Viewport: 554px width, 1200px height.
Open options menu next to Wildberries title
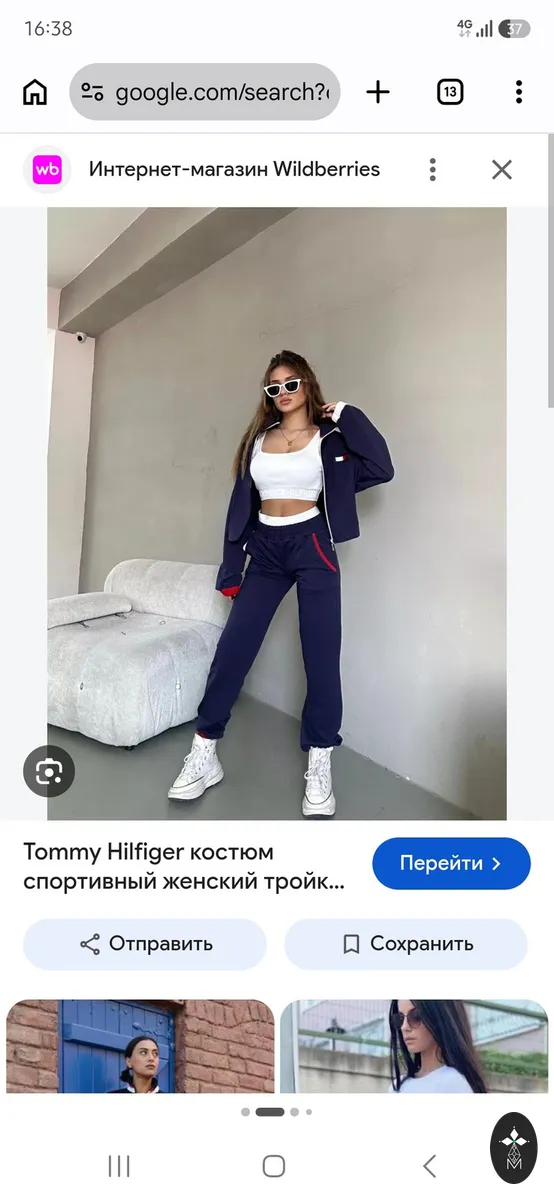pyautogui.click(x=432, y=169)
